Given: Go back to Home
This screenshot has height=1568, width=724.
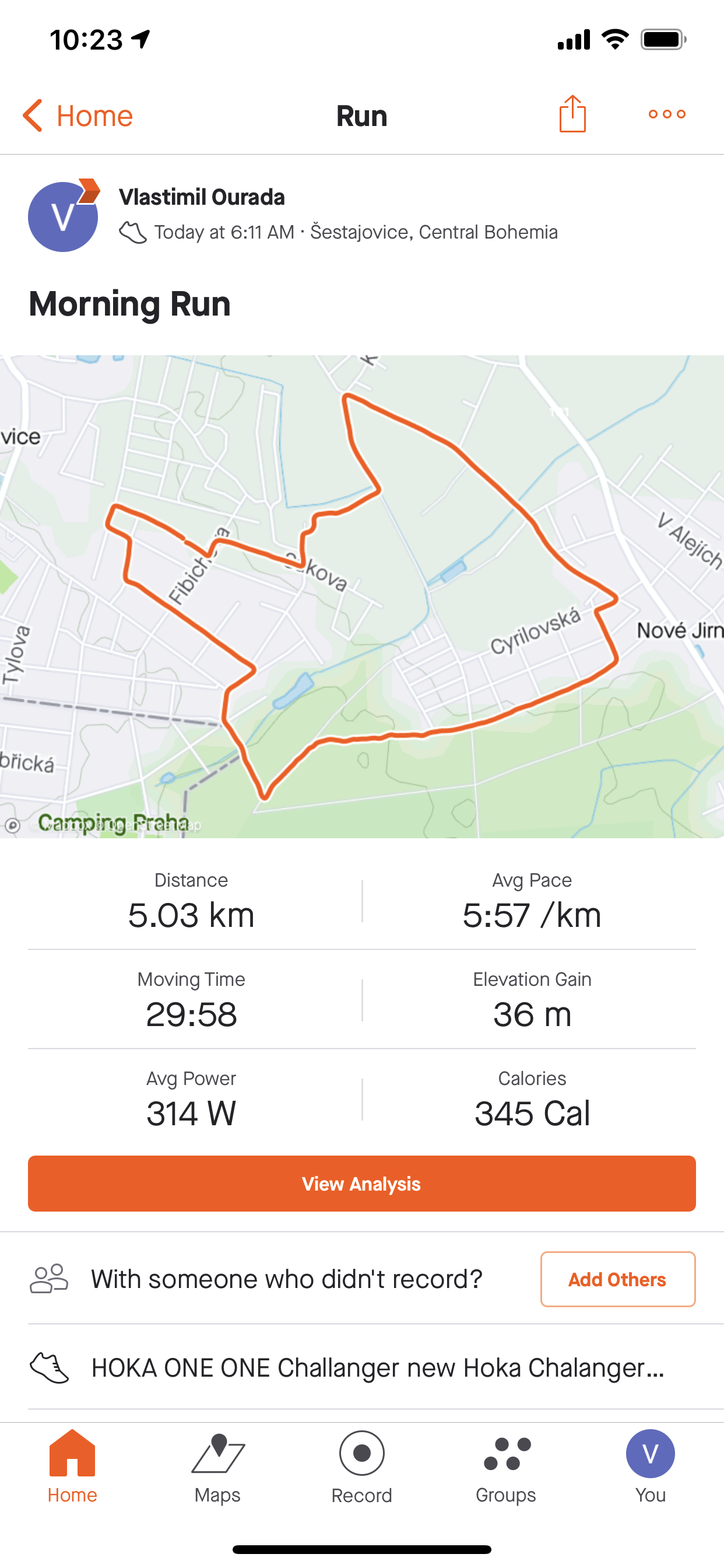Looking at the screenshot, I should pyautogui.click(x=78, y=116).
